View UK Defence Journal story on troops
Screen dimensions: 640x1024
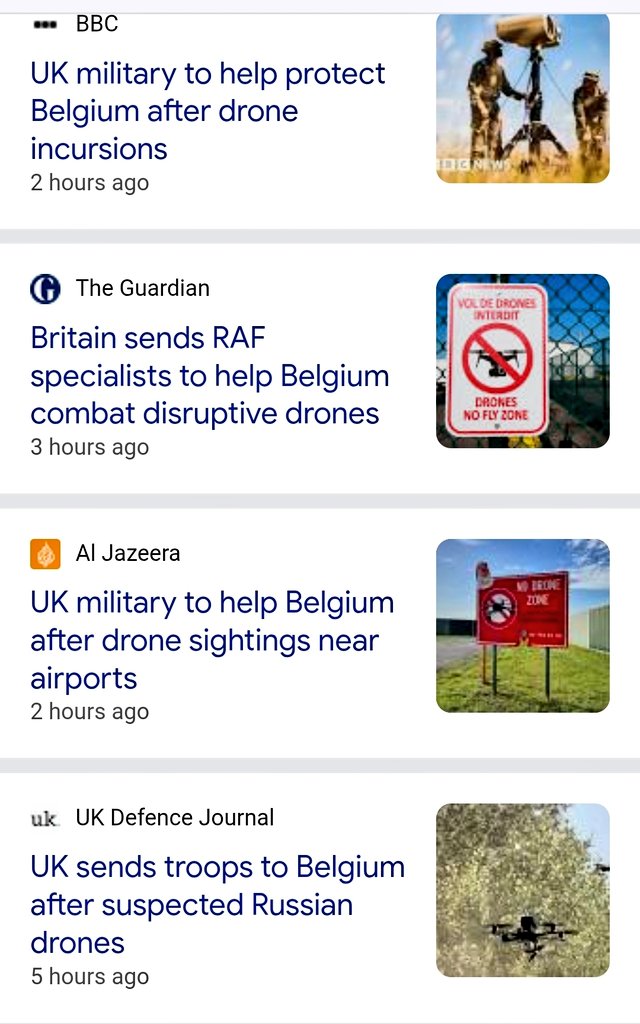[x=217, y=904]
